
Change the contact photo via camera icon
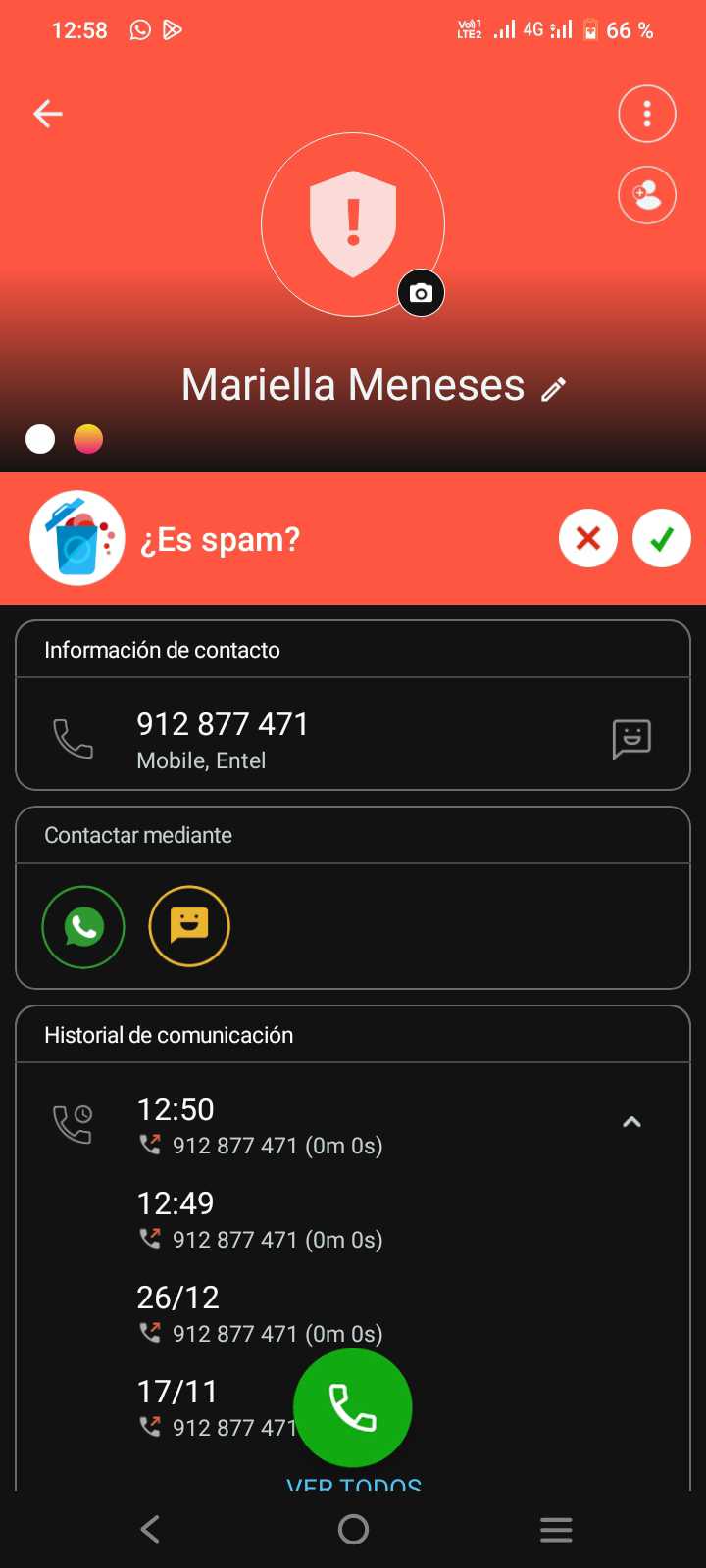(421, 293)
